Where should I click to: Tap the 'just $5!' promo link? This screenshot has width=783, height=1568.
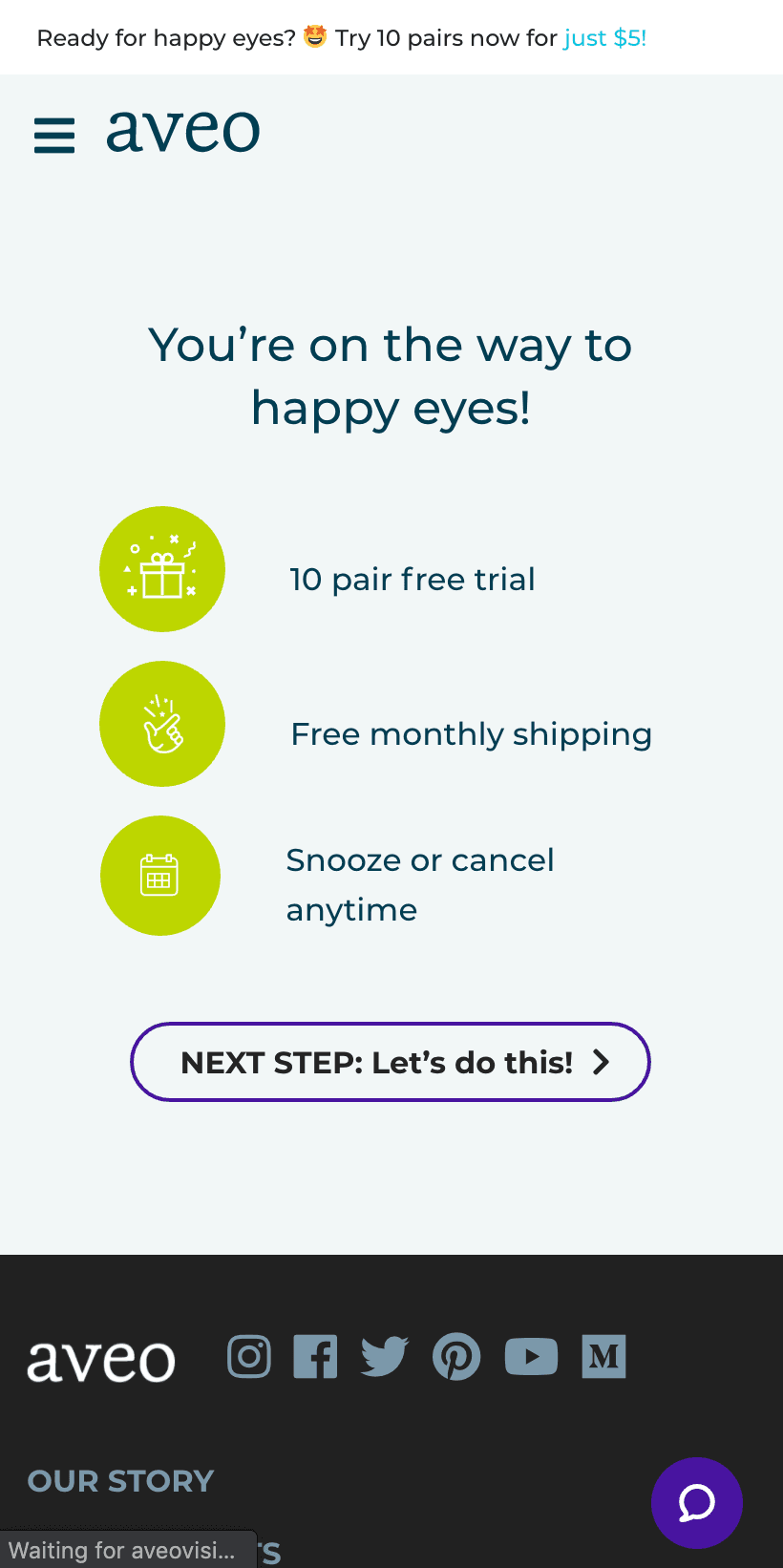coord(605,38)
